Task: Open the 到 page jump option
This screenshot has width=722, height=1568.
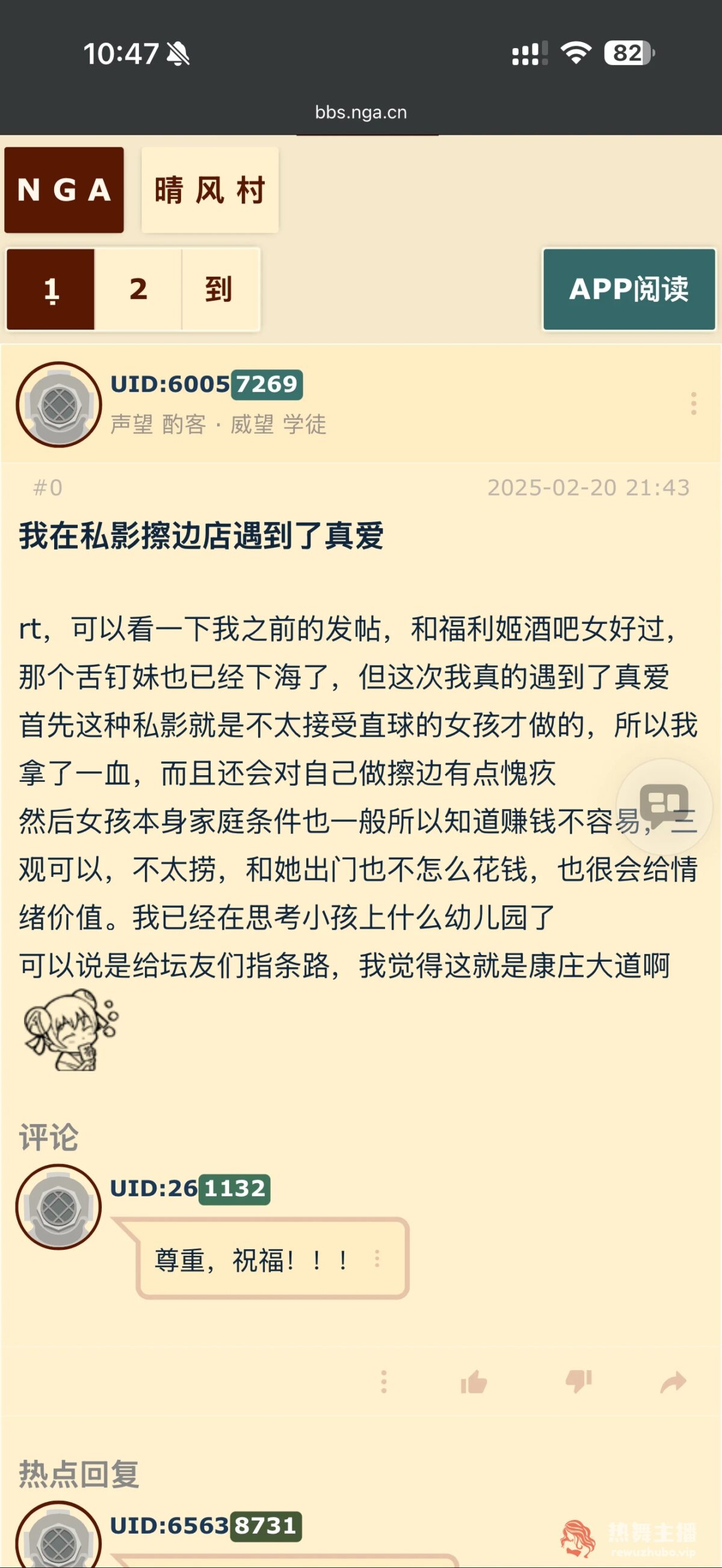Action: [x=219, y=289]
